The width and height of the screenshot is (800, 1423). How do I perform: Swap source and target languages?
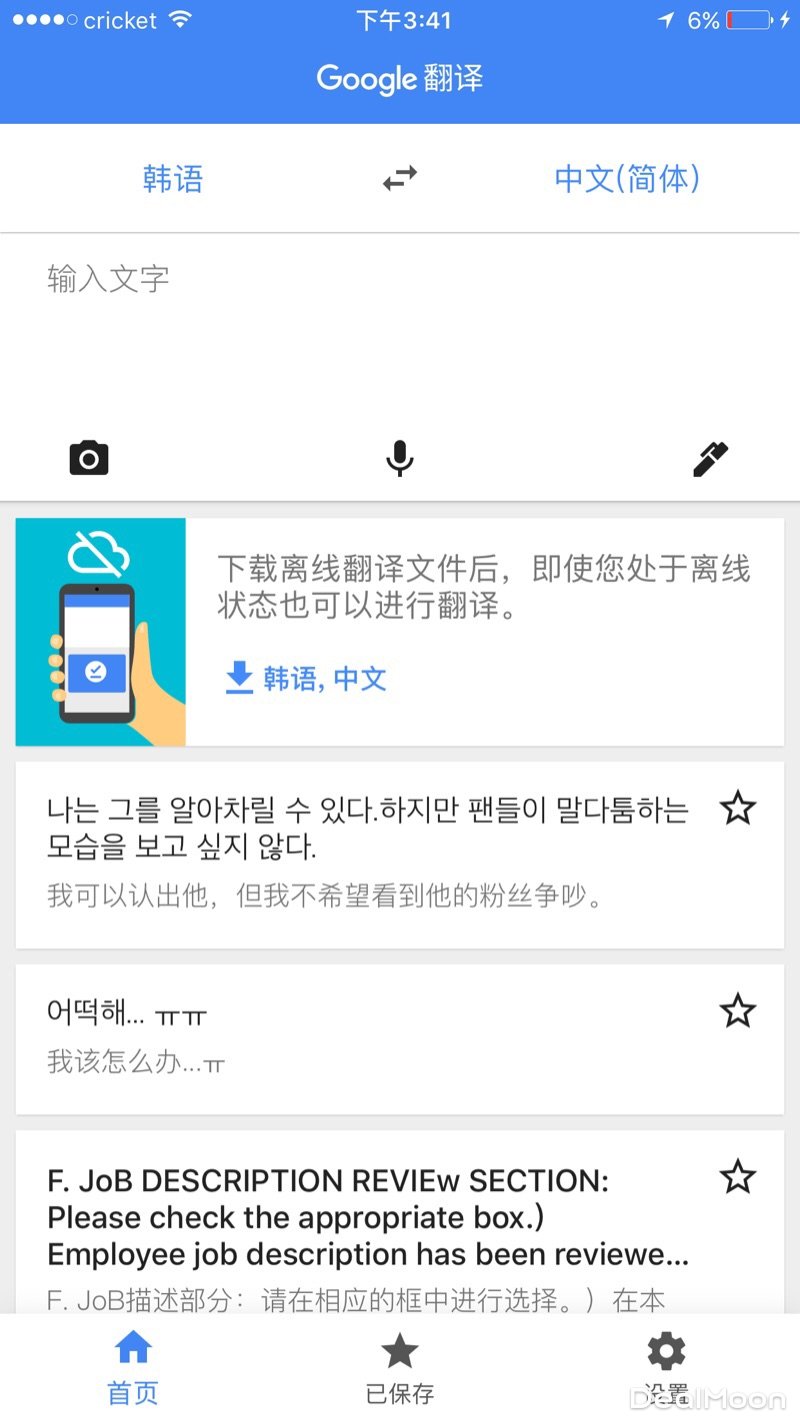coord(399,179)
